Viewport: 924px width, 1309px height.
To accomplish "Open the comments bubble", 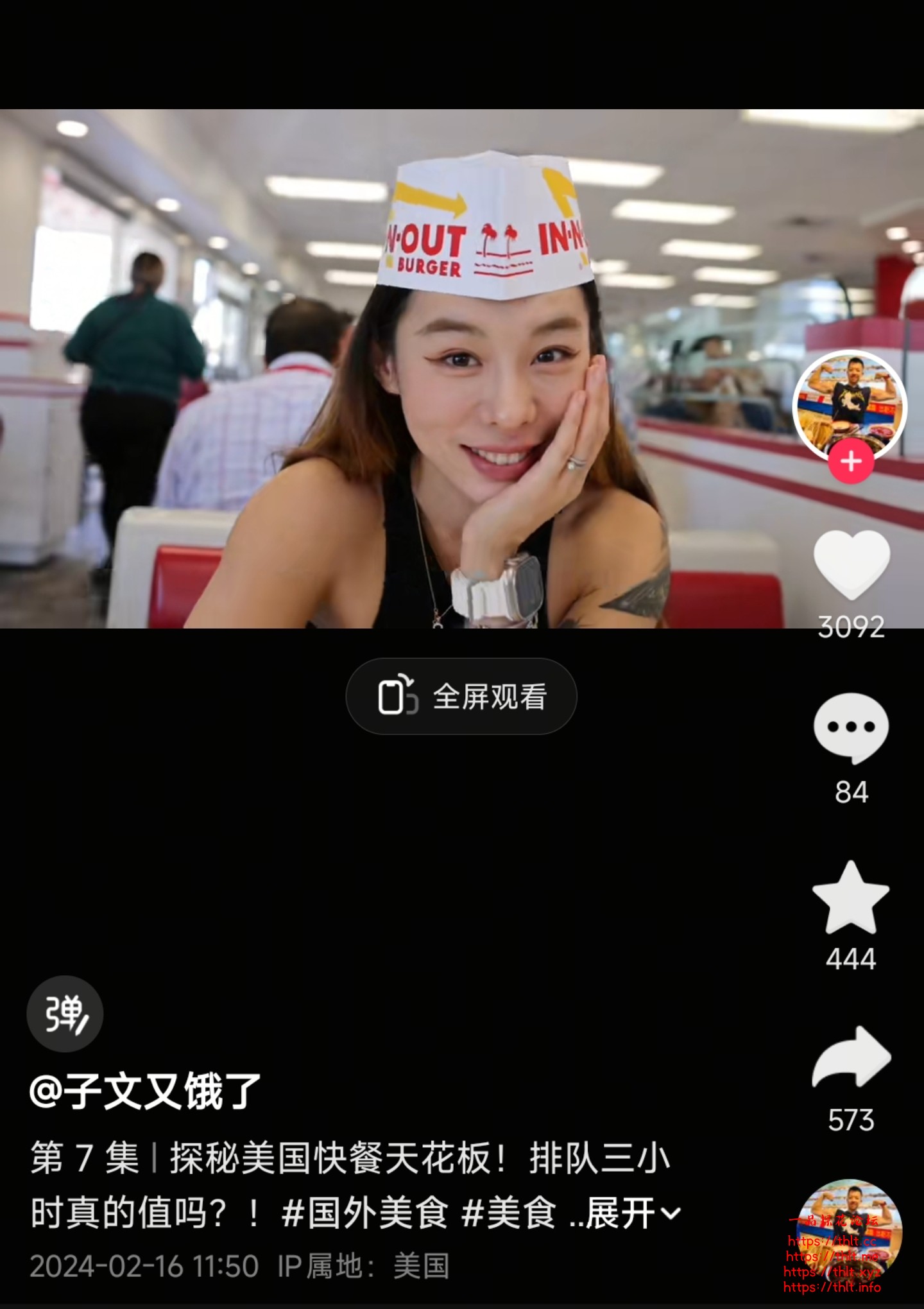I will point(851,727).
